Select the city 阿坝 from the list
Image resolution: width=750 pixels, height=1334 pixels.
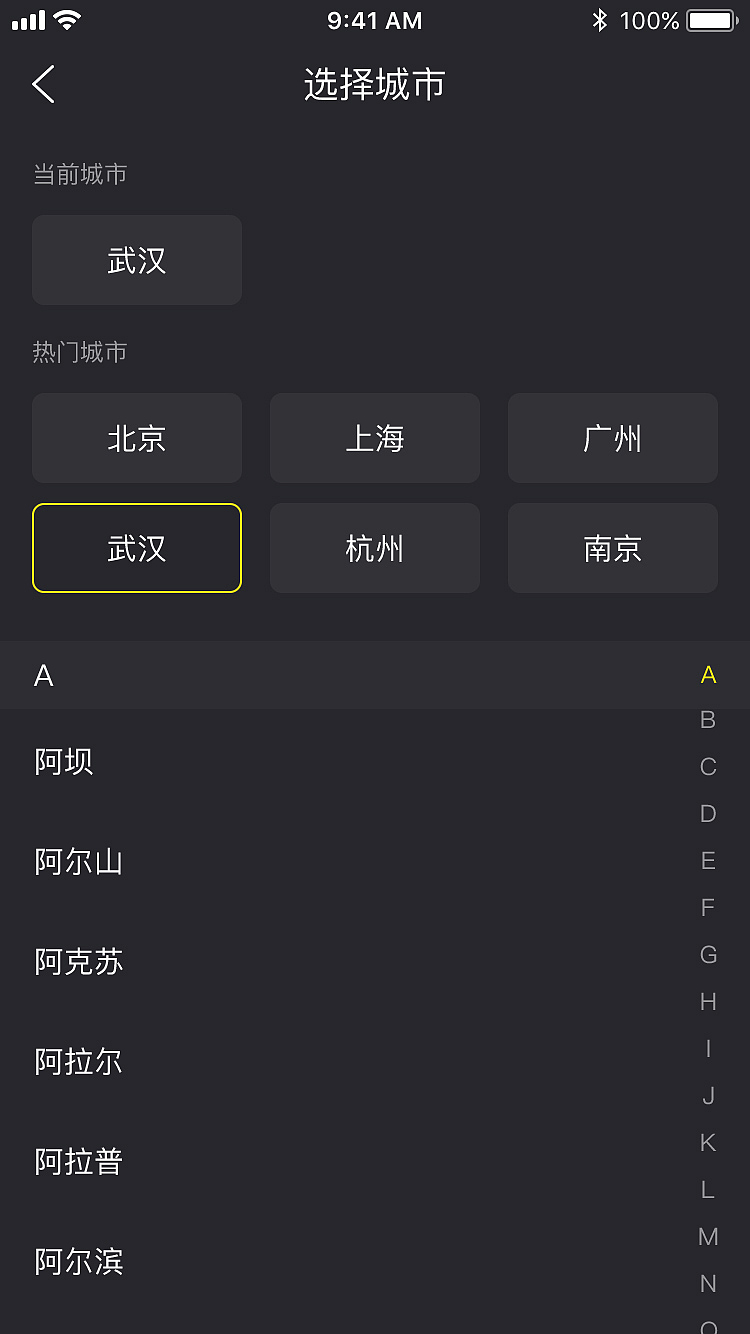[64, 762]
